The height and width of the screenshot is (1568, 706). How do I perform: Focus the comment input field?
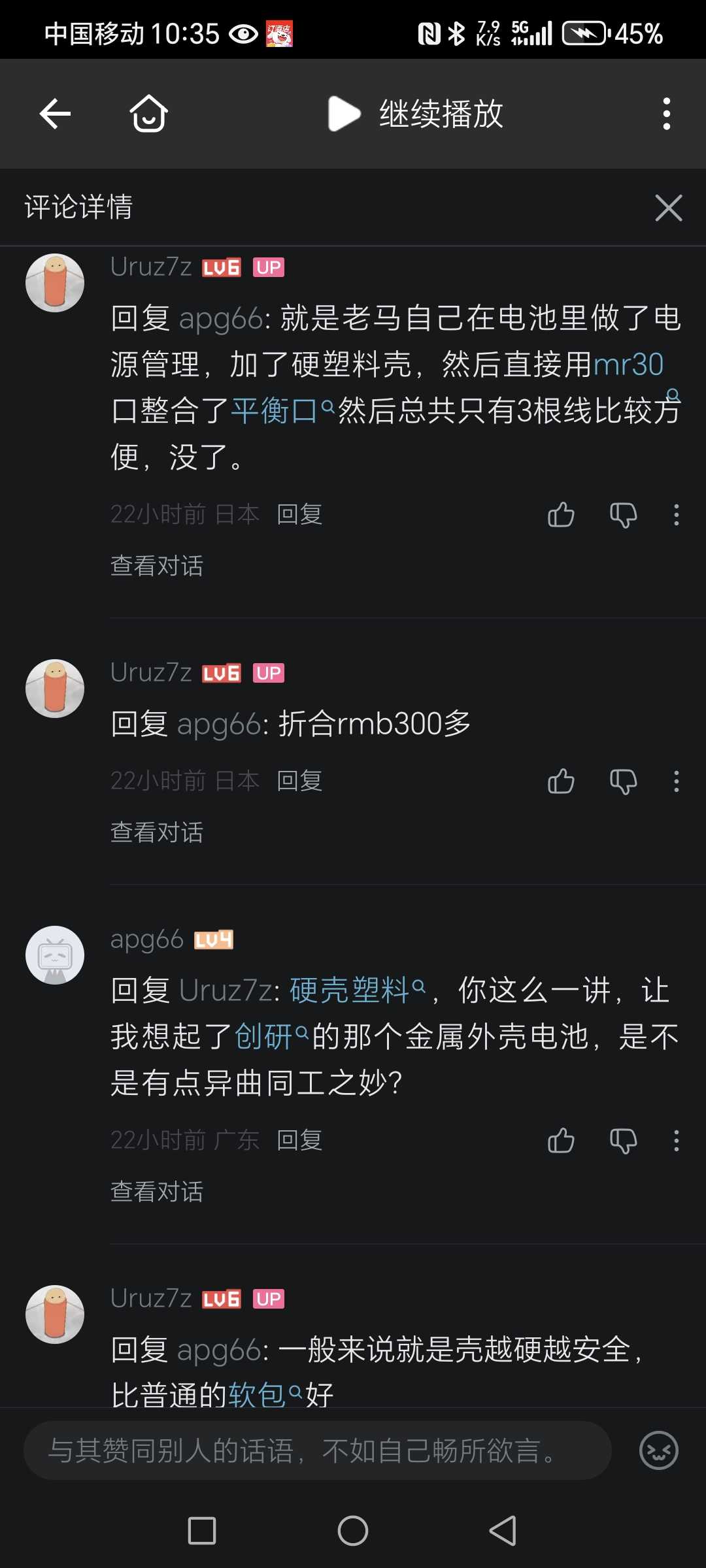(317, 1450)
